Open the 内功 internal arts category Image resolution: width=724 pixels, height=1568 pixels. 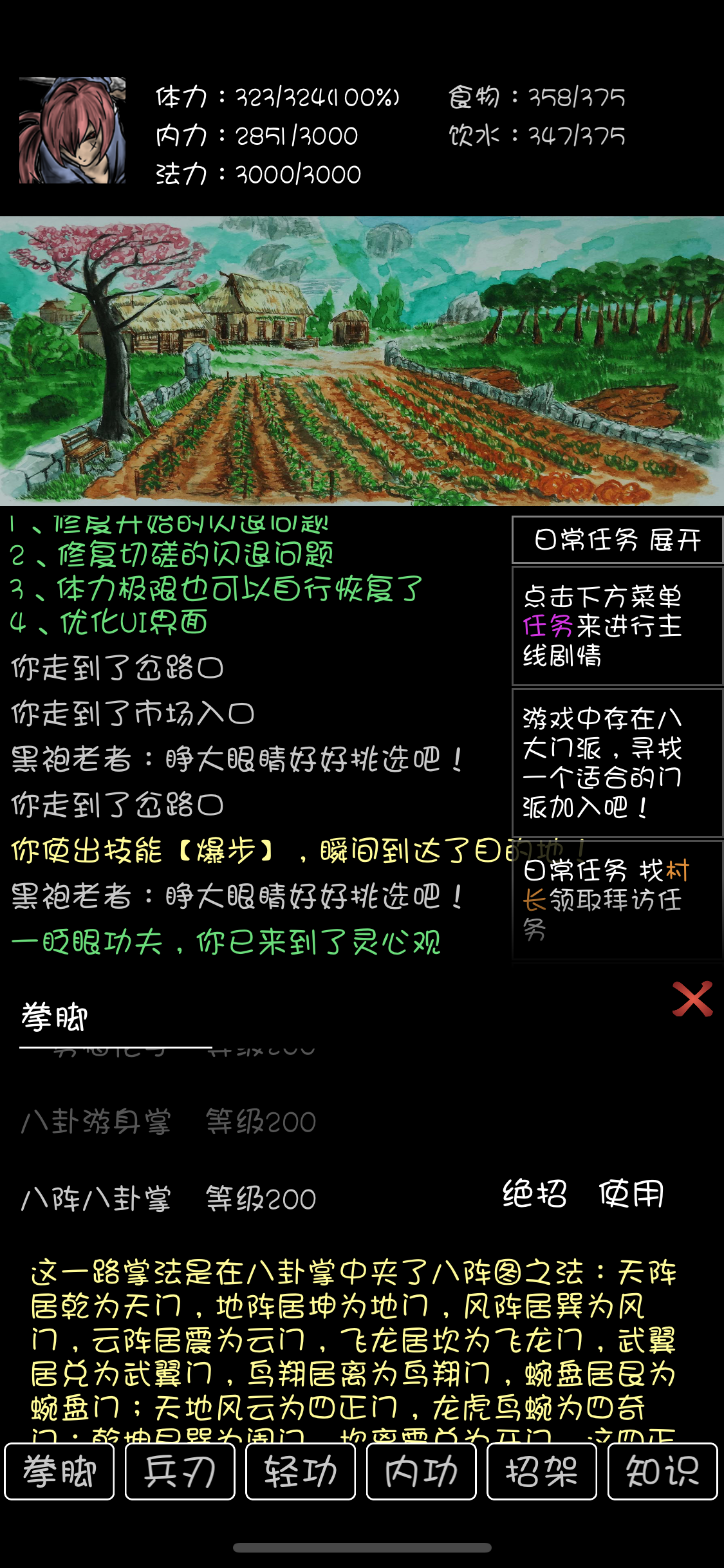click(x=421, y=1470)
